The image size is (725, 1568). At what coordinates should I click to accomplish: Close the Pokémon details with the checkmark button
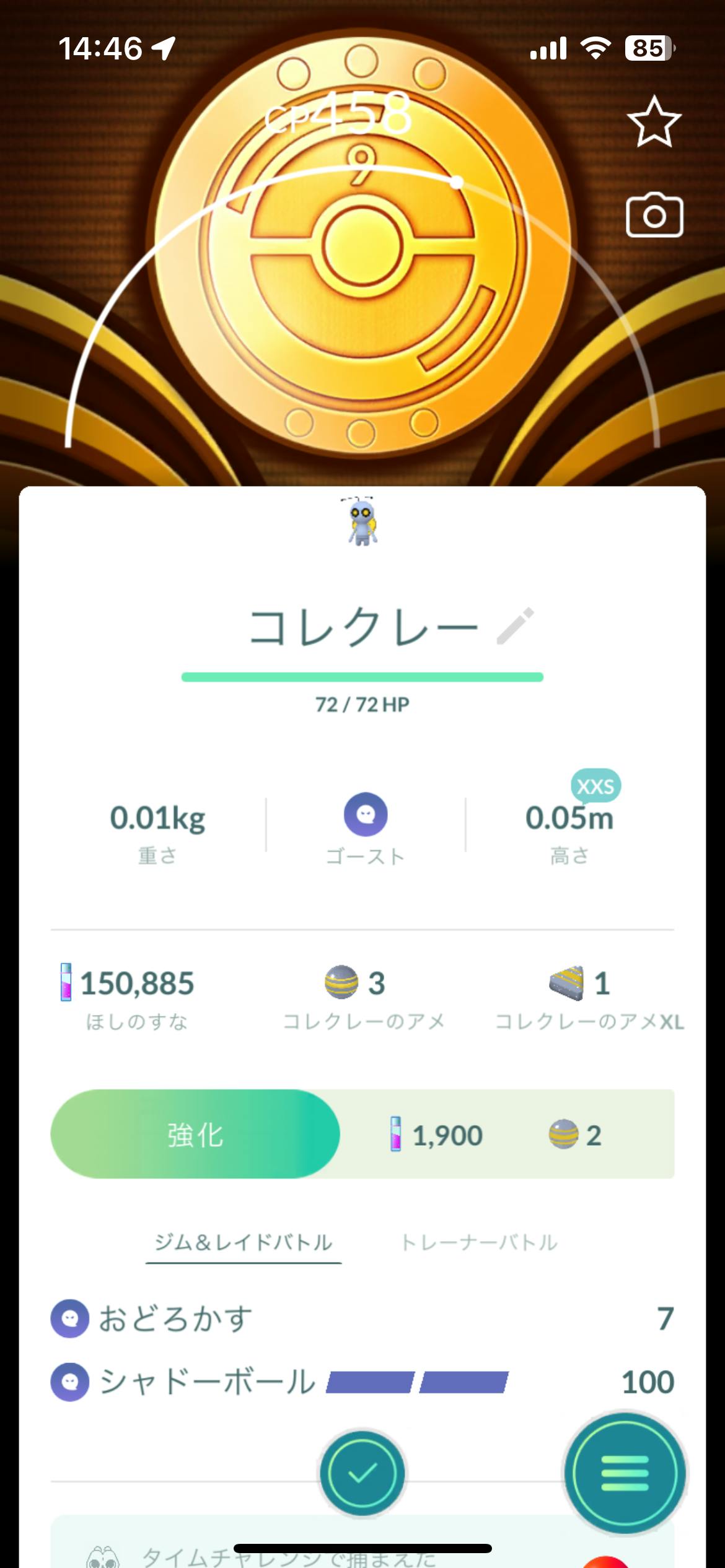pyautogui.click(x=362, y=1474)
